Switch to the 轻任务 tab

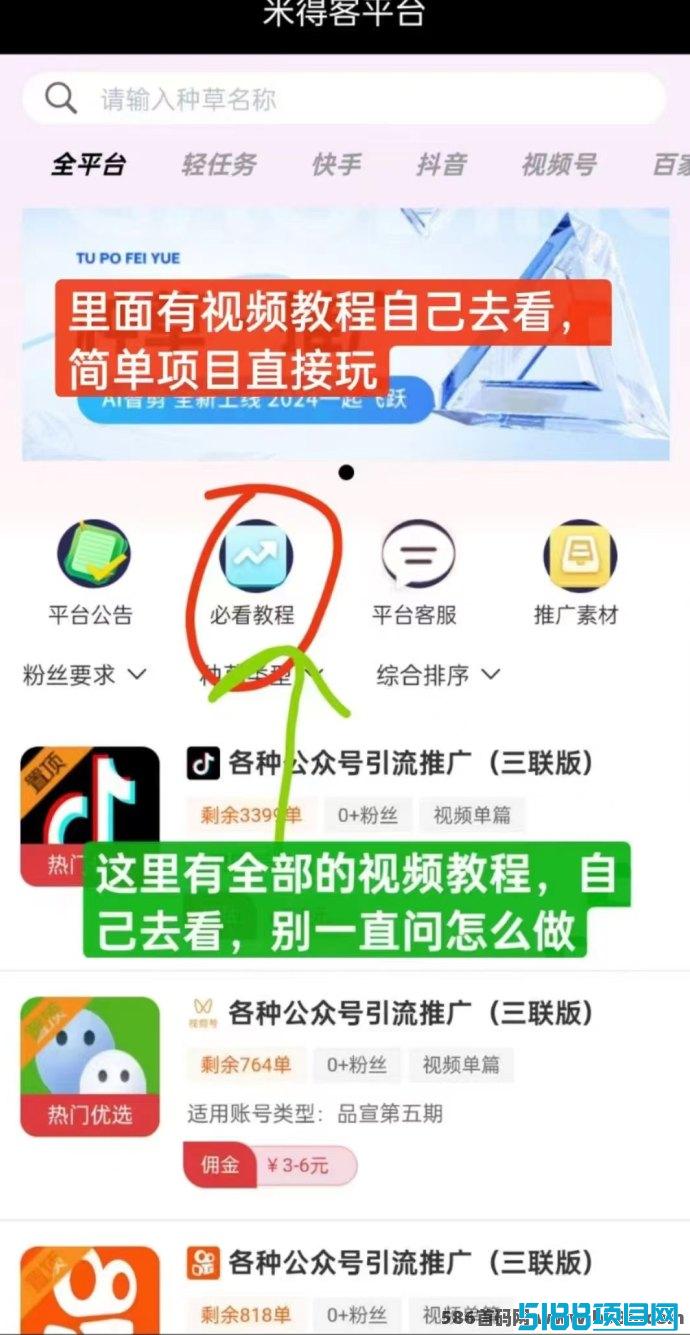coord(218,165)
